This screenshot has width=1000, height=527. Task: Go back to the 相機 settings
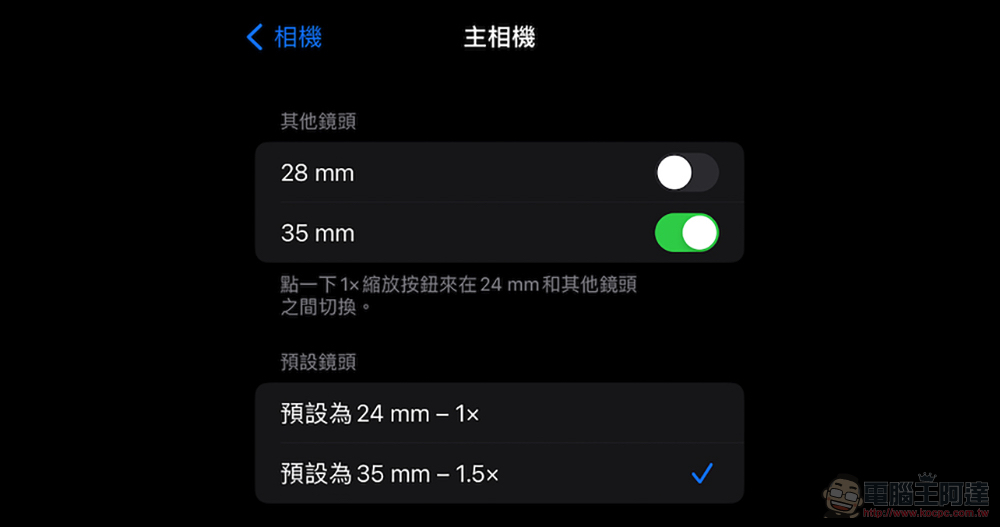coord(285,38)
